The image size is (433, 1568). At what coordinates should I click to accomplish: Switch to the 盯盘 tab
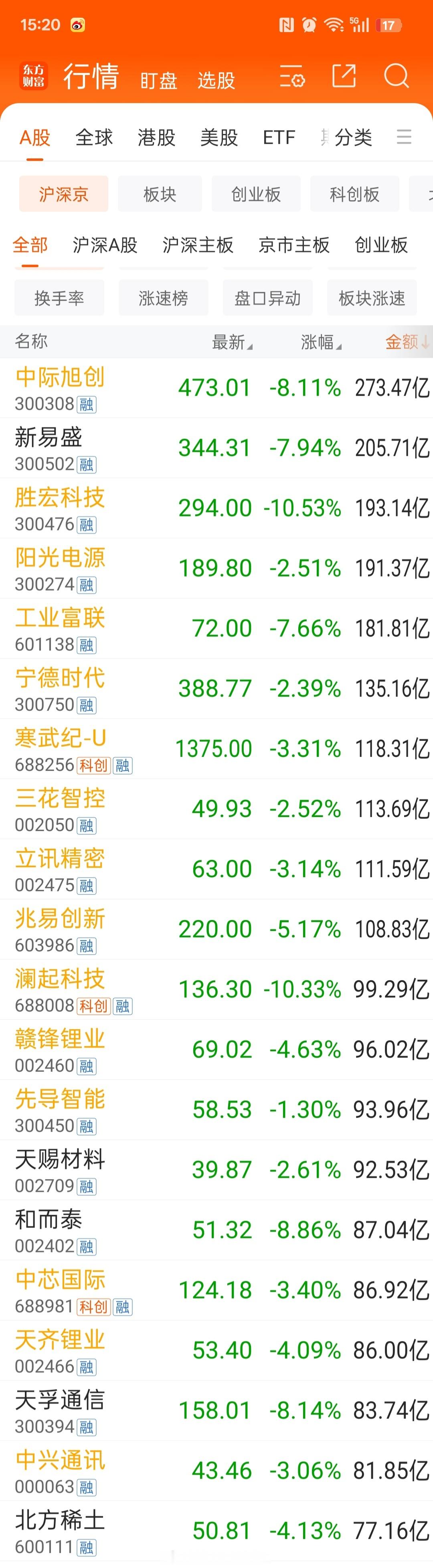[x=158, y=80]
